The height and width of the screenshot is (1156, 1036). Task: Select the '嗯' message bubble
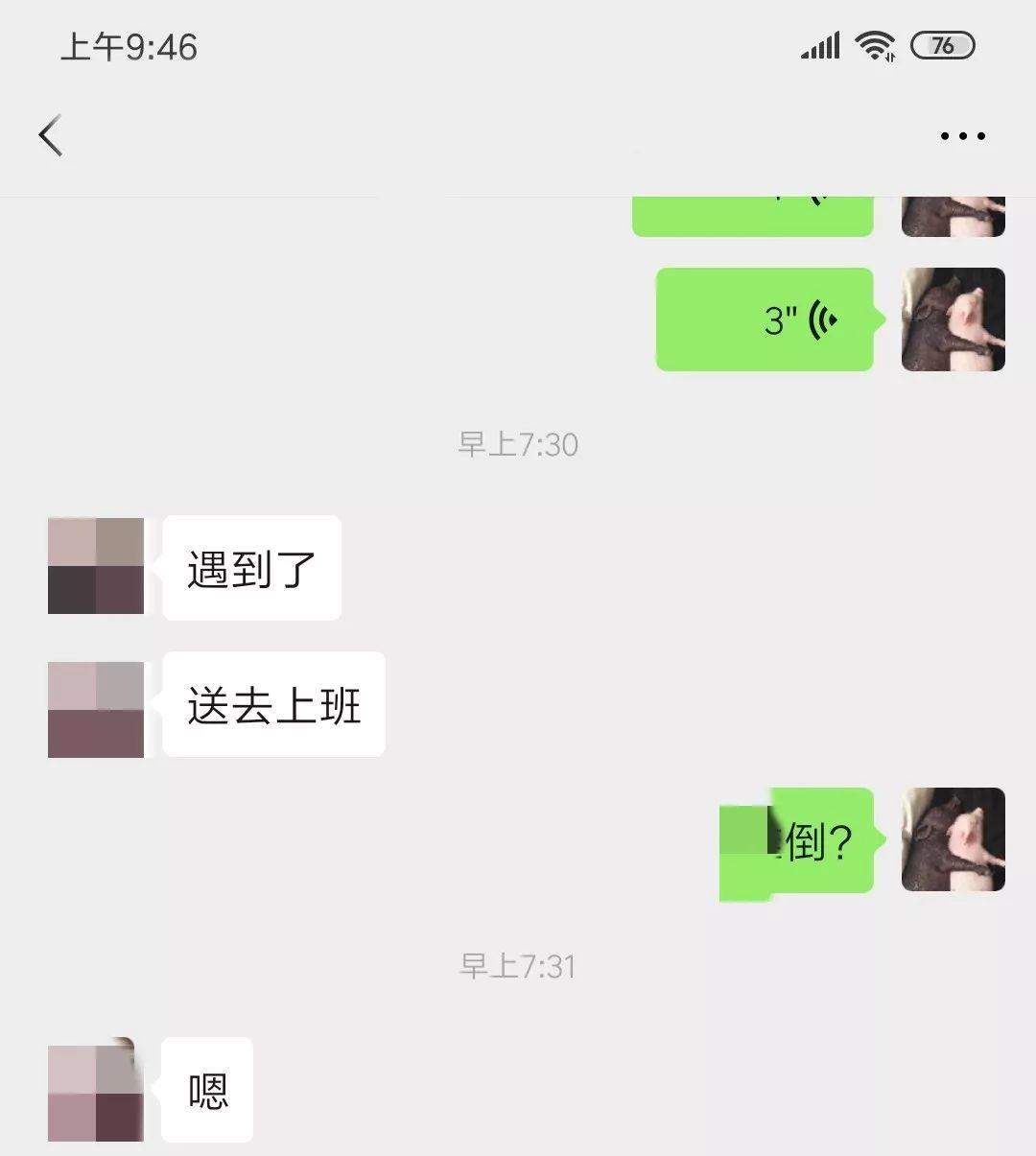coord(206,1089)
